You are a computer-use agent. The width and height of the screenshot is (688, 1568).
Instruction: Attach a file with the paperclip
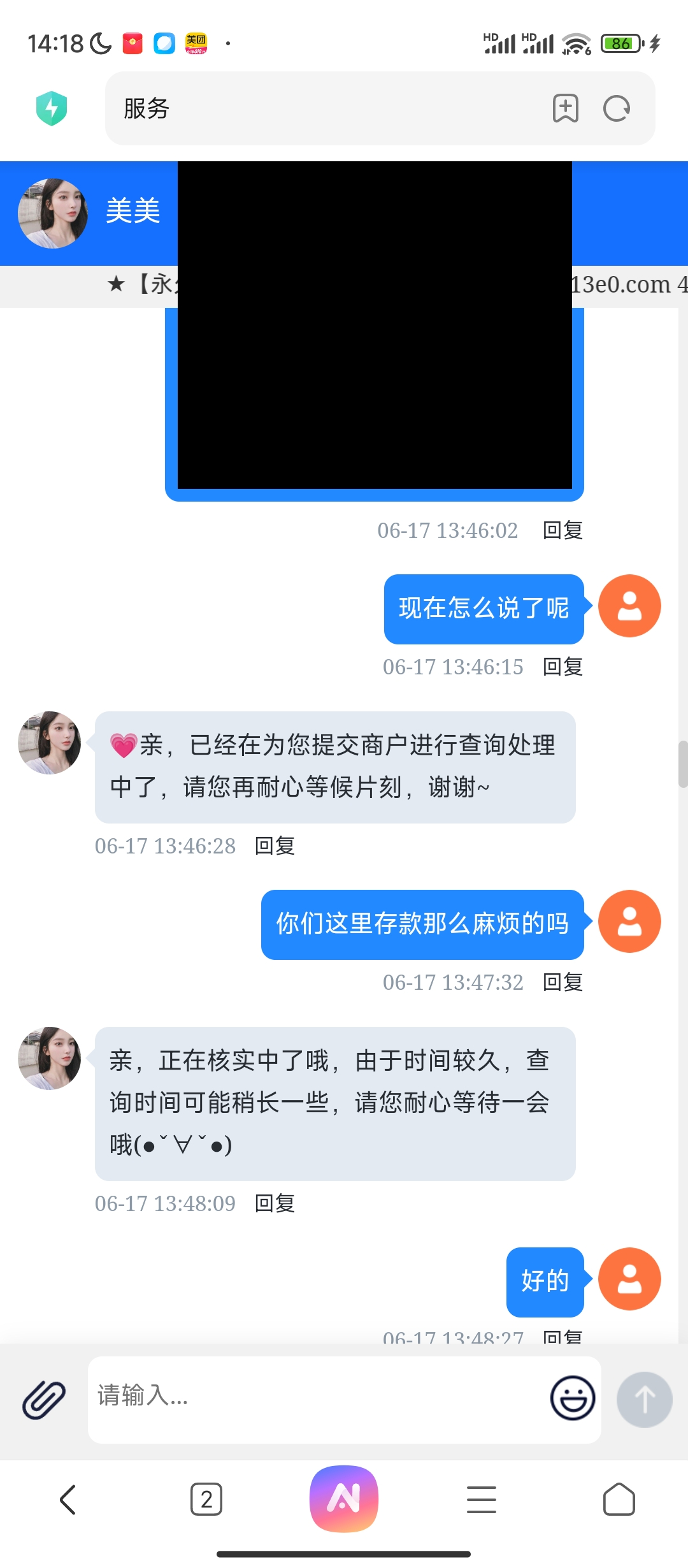pyautogui.click(x=44, y=1400)
